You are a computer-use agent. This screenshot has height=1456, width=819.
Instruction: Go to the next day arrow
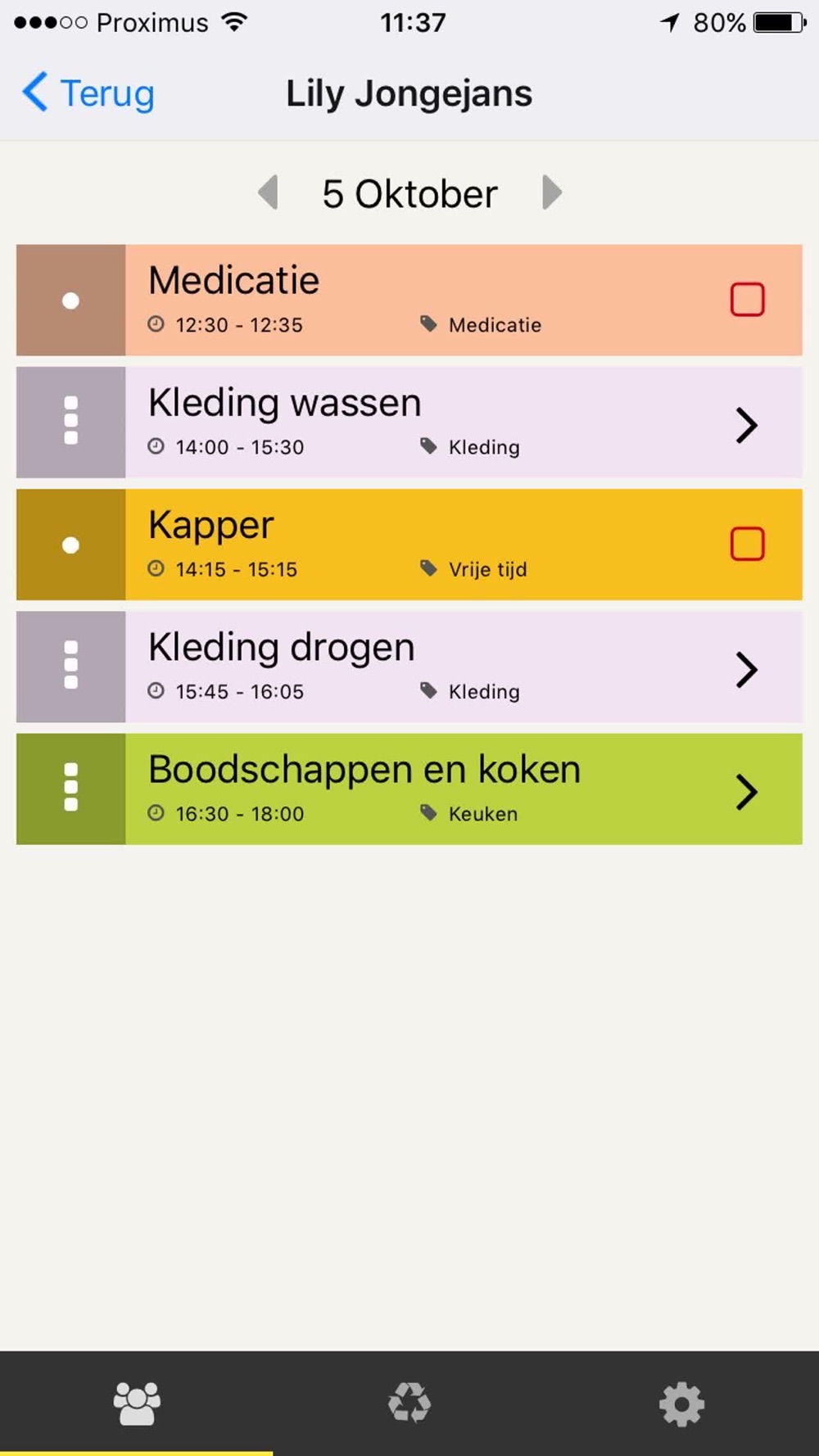(552, 193)
